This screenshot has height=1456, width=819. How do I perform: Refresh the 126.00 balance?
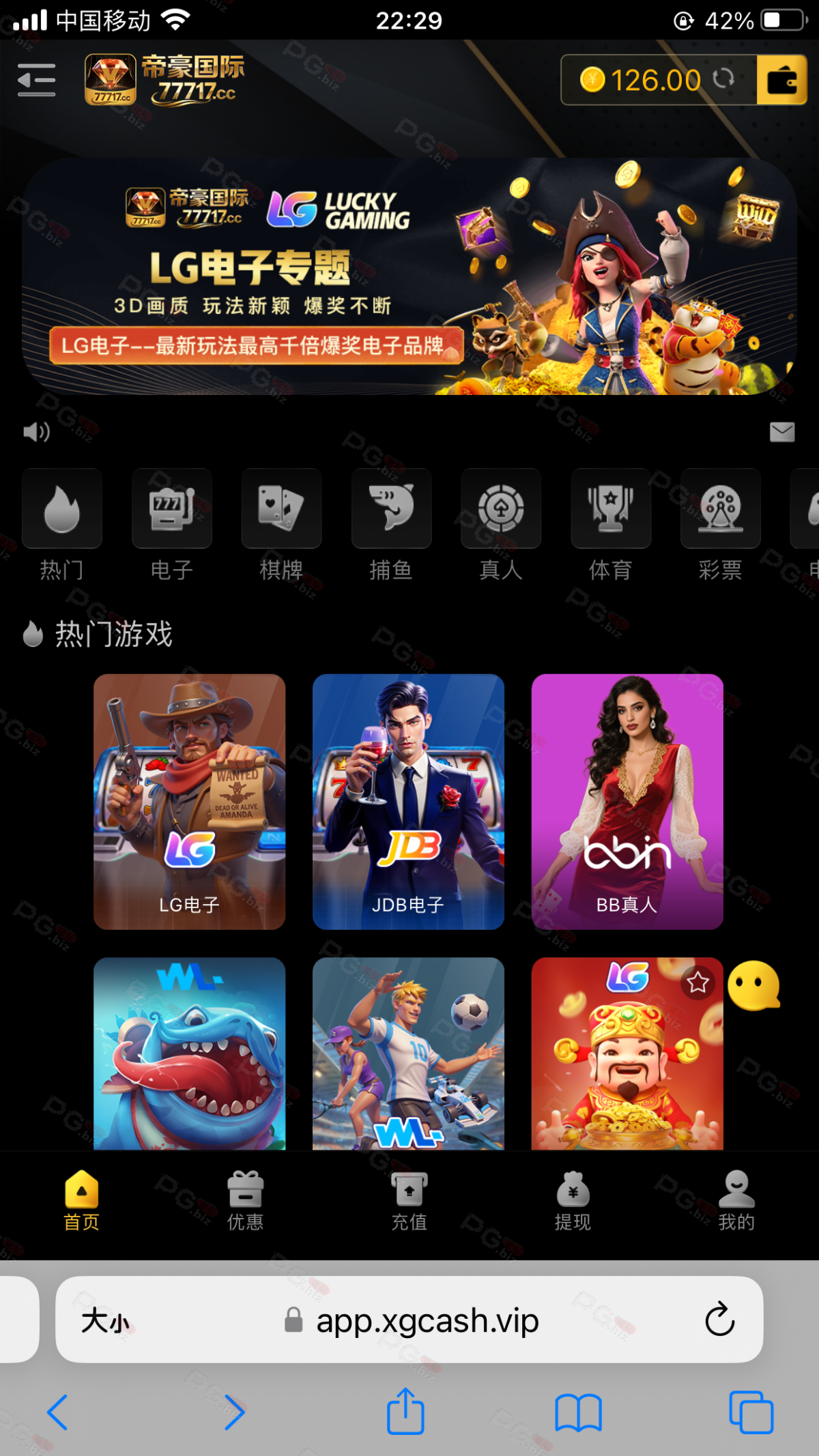pos(723,79)
